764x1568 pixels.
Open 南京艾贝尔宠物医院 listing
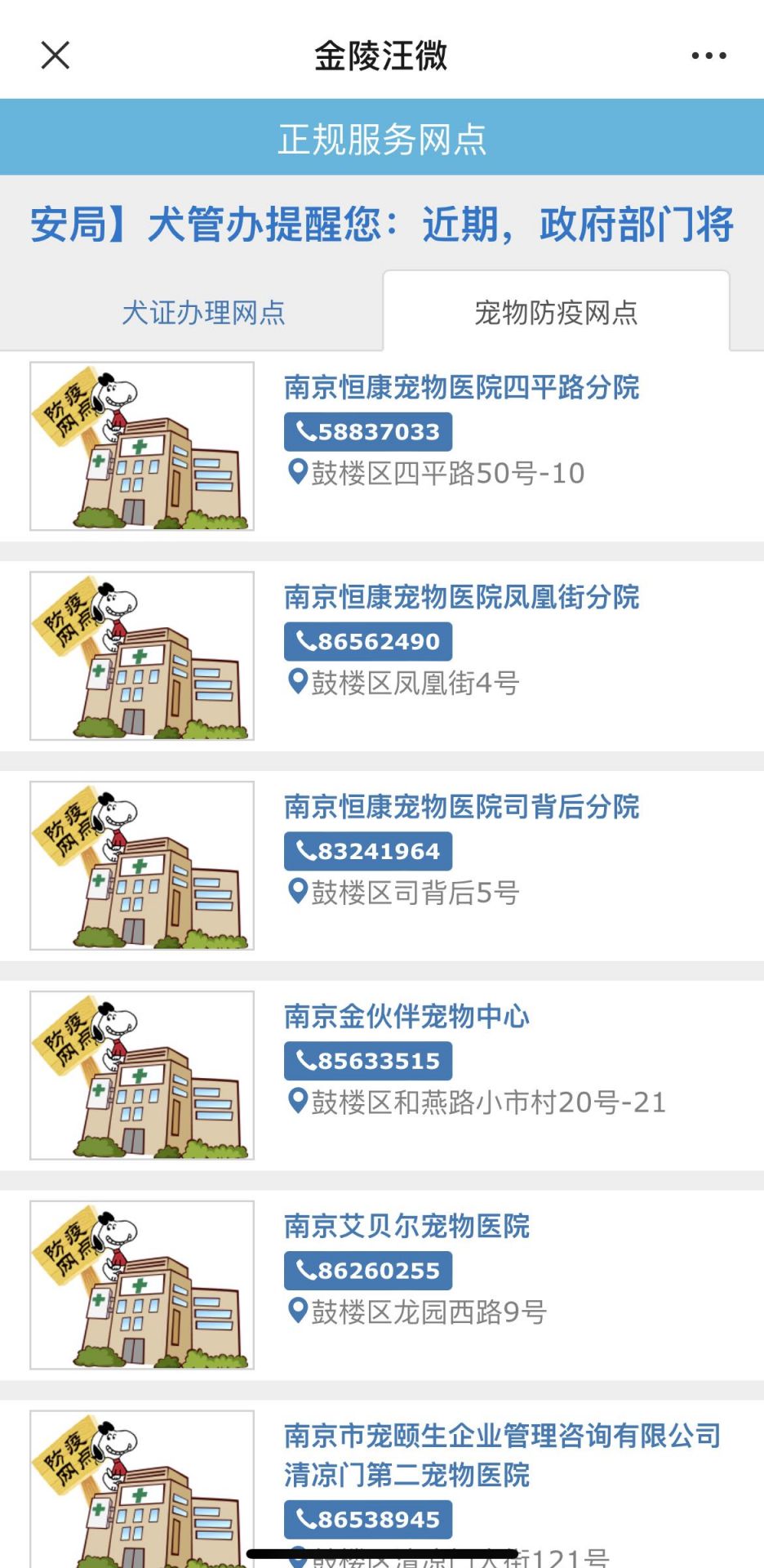coord(406,1227)
